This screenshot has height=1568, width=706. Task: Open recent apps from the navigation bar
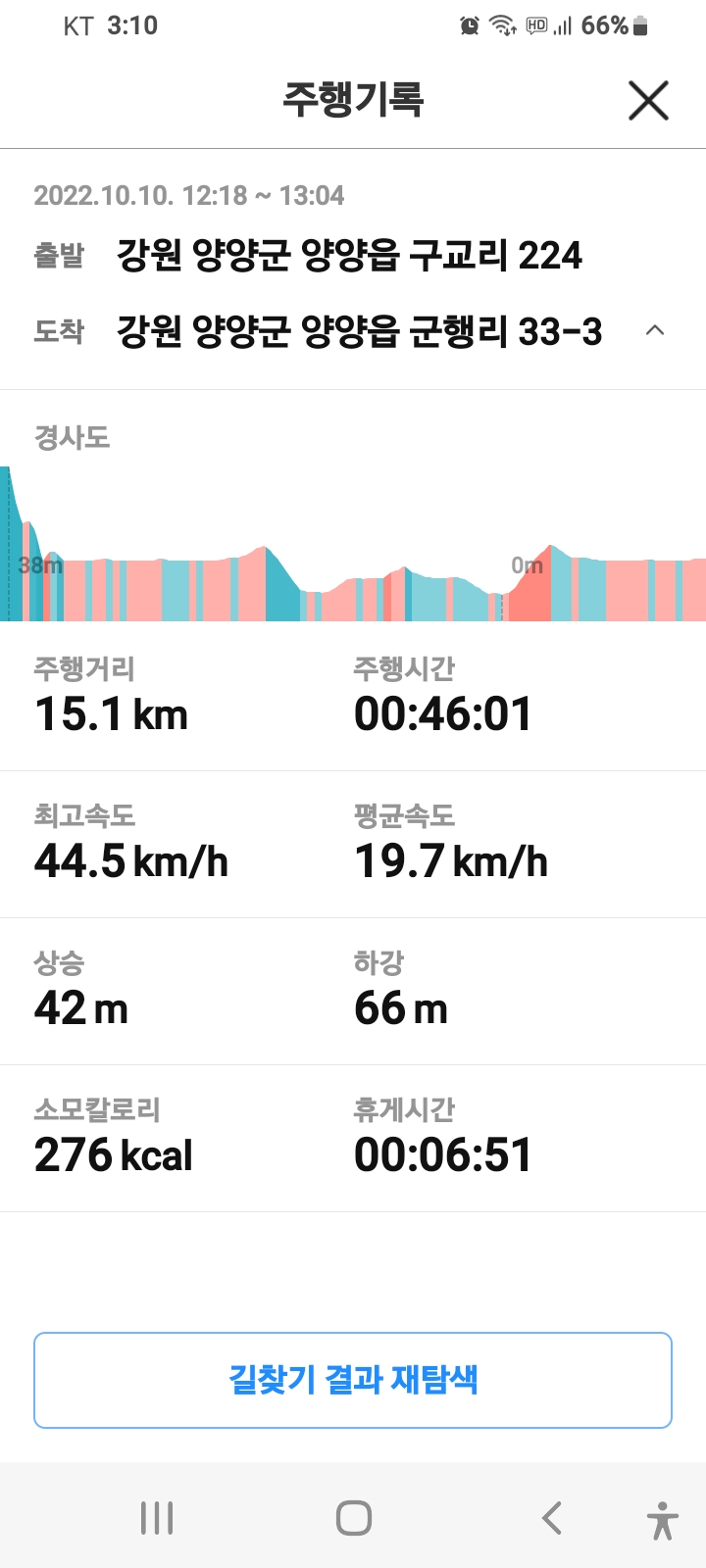[x=157, y=1518]
